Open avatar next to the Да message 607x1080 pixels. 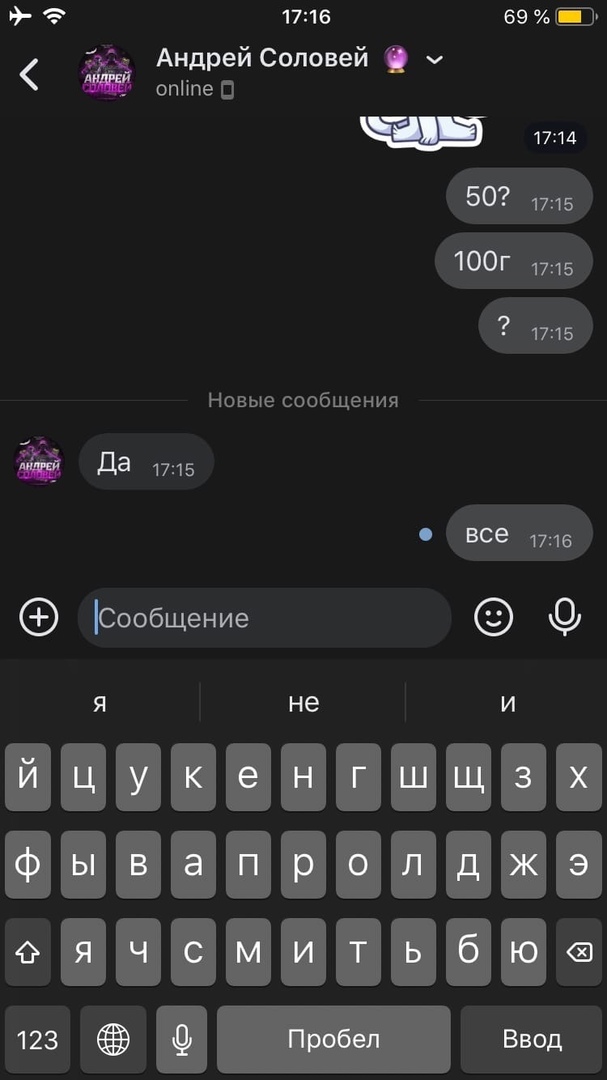click(x=40, y=461)
